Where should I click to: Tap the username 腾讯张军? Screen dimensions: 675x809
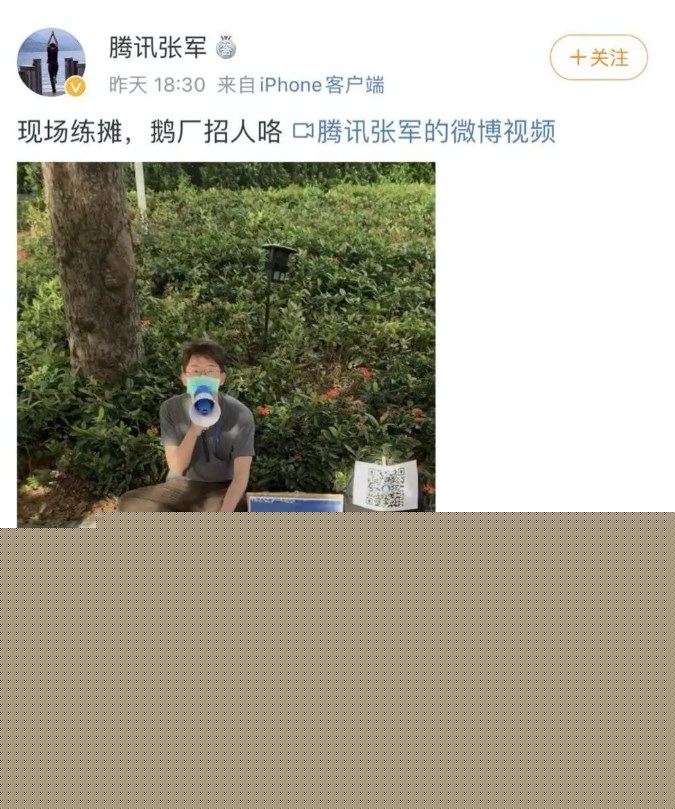158,47
